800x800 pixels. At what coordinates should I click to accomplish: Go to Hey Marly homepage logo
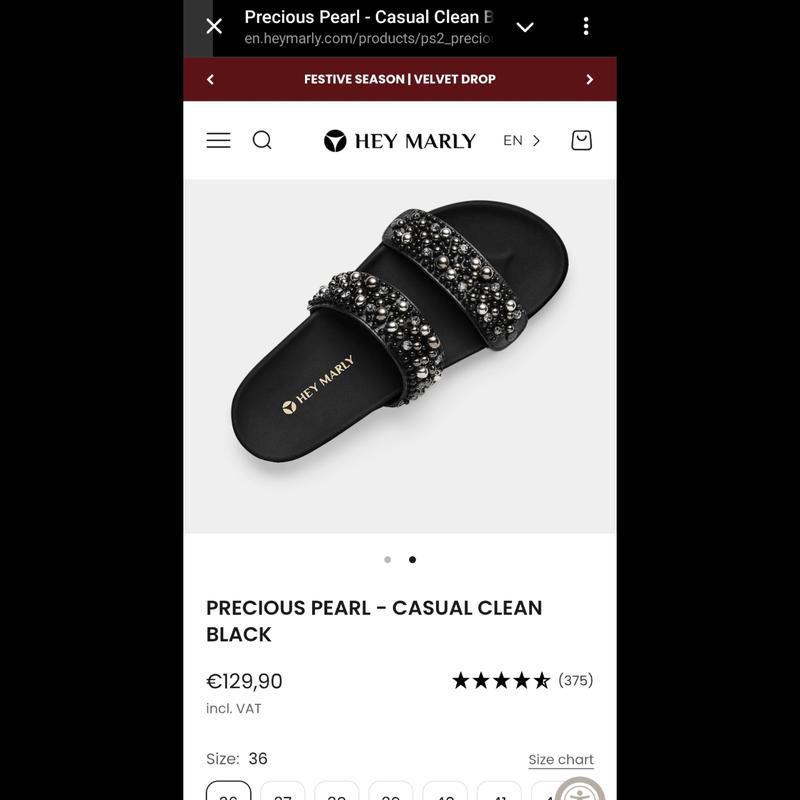400,141
